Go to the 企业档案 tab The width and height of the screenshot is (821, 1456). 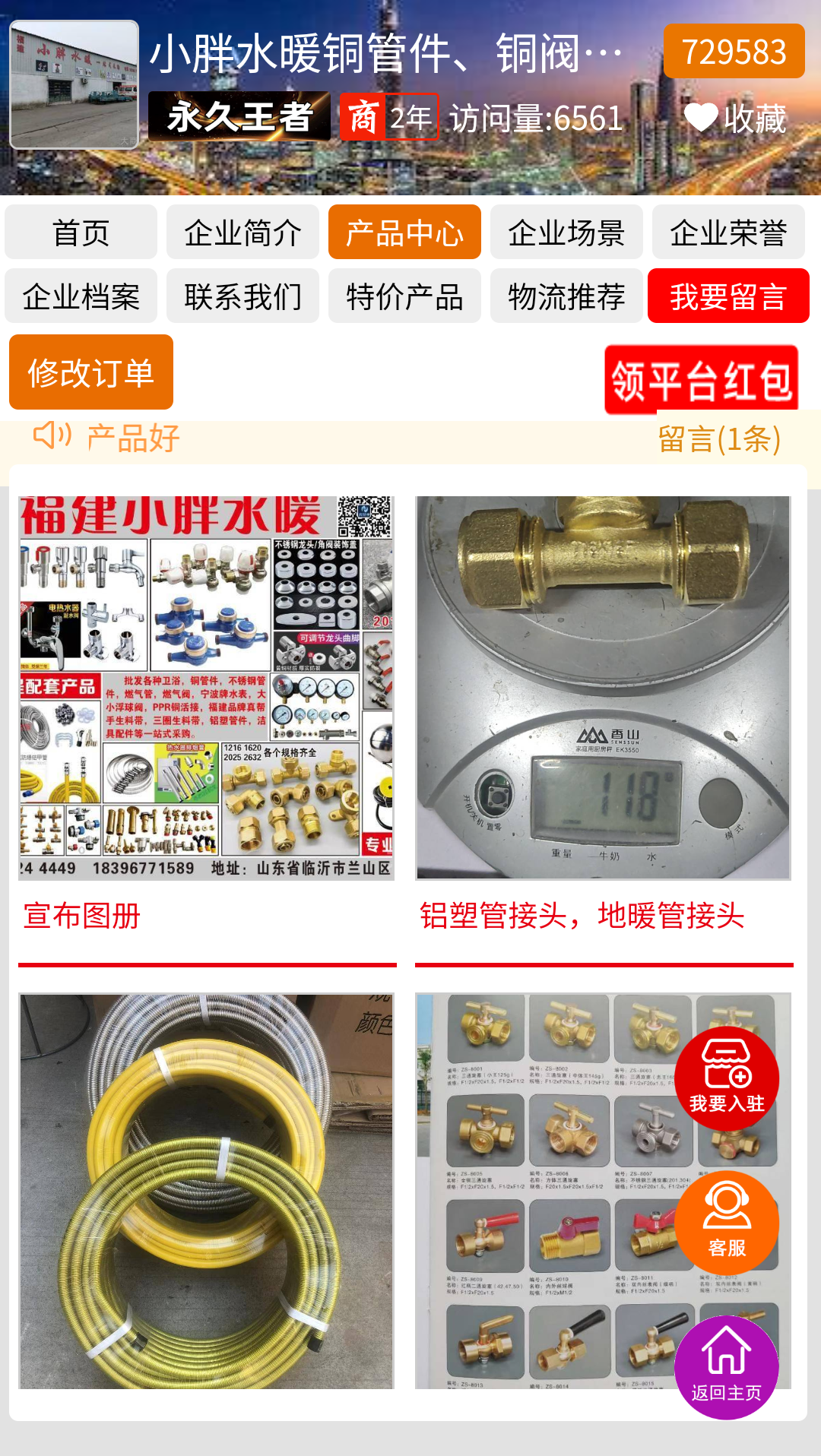point(81,296)
